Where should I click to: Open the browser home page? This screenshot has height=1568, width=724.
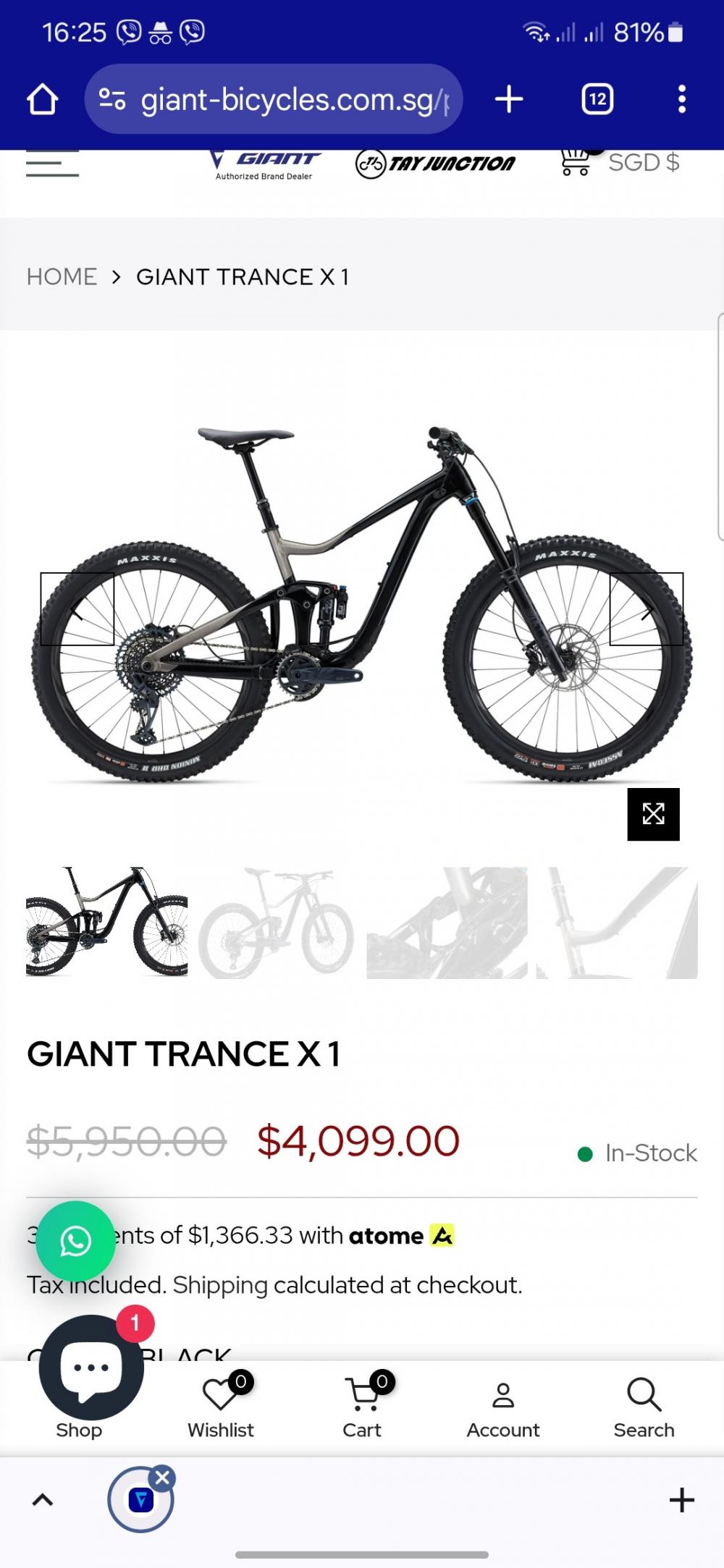(x=42, y=99)
